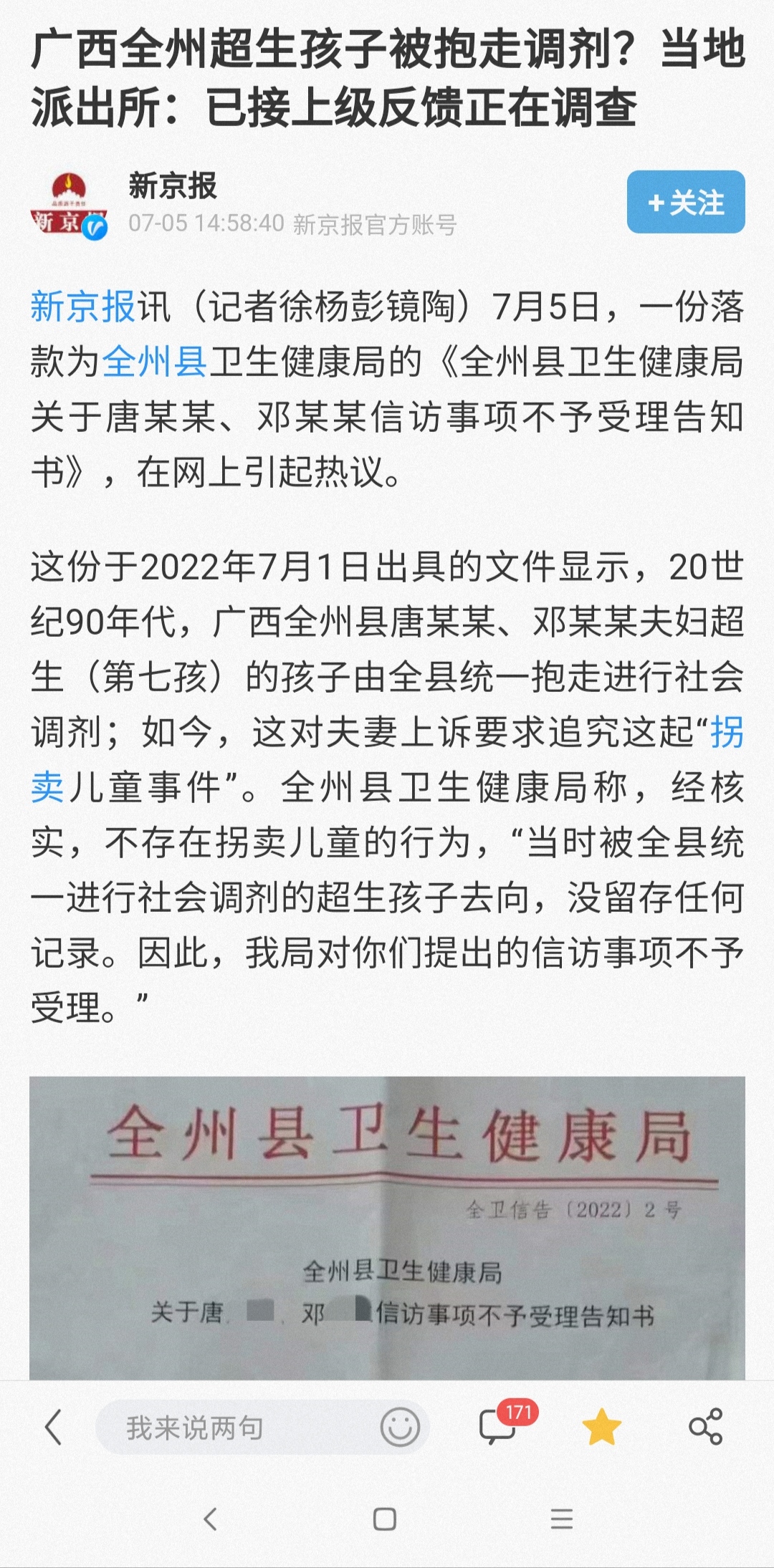Image resolution: width=774 pixels, height=1568 pixels.
Task: Open the 新京报 account avatar
Action: coord(69,204)
